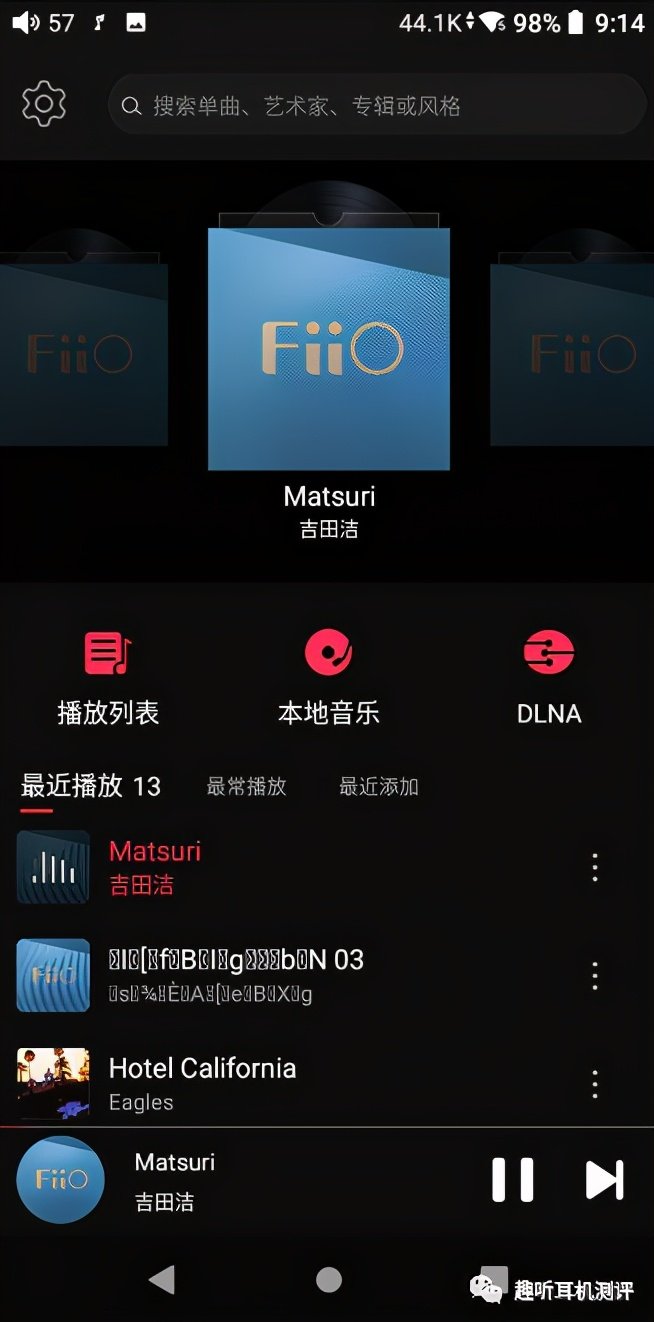Play Hotel California by Eagles
This screenshot has width=654, height=1322.
point(300,1083)
